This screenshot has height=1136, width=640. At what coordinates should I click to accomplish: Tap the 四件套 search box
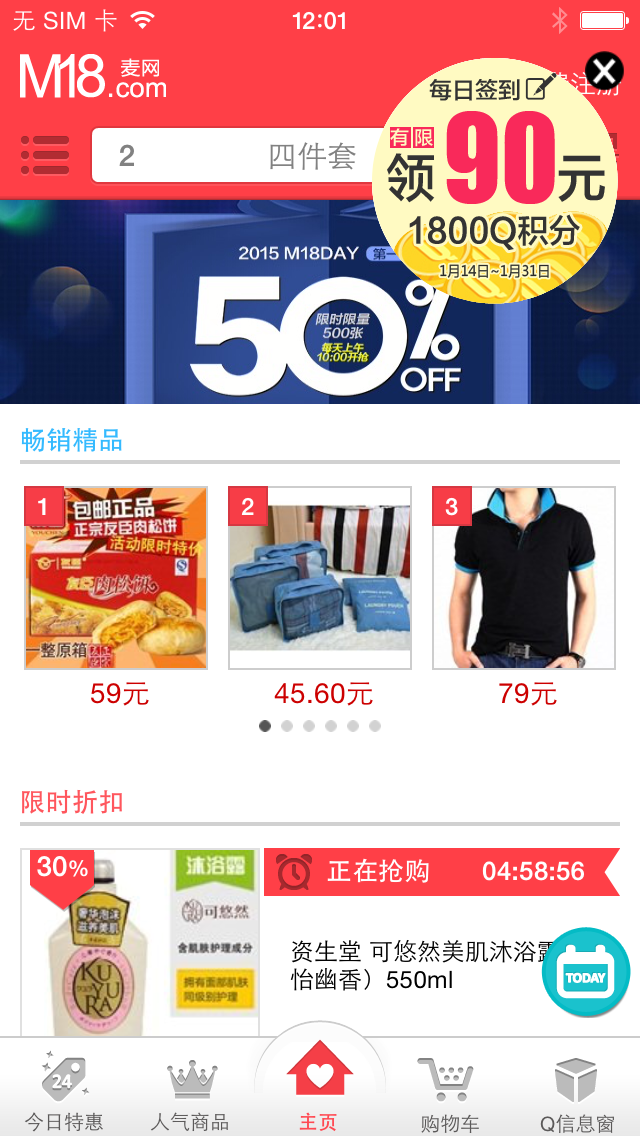(x=240, y=156)
